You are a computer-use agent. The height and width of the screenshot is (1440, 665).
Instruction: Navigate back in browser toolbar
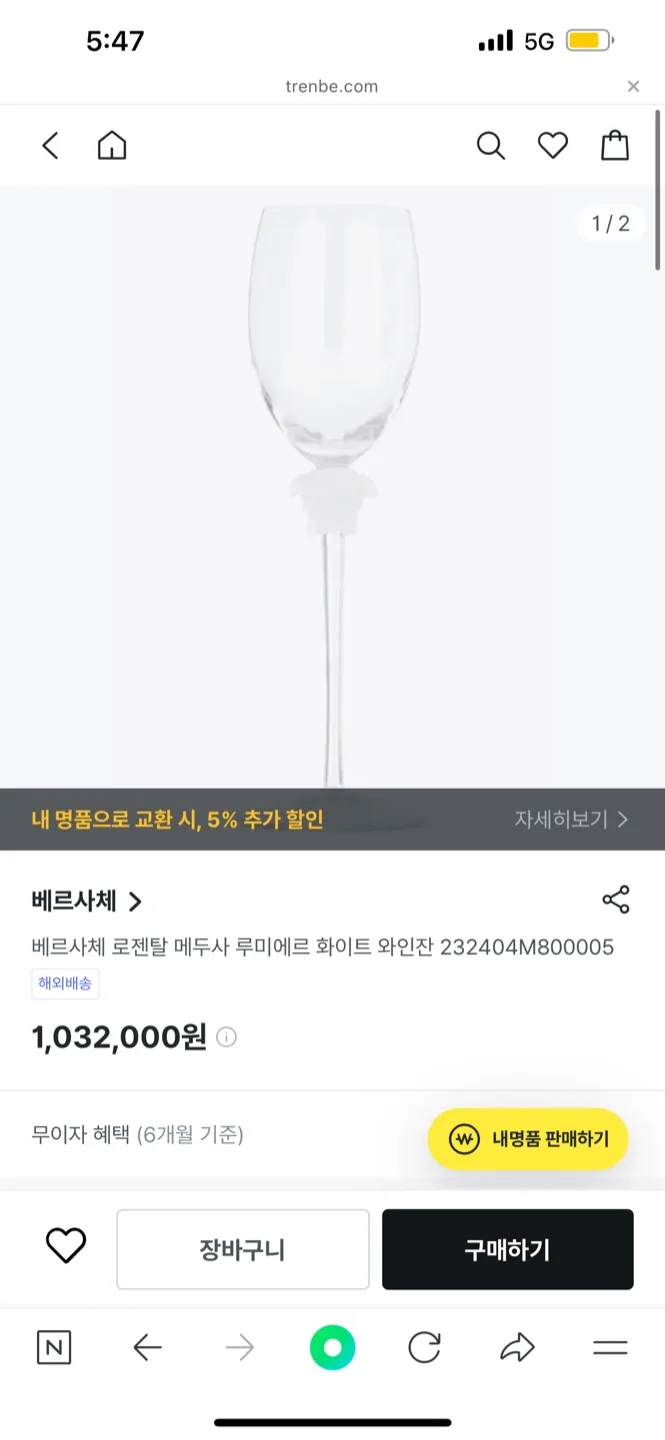pyautogui.click(x=147, y=1348)
